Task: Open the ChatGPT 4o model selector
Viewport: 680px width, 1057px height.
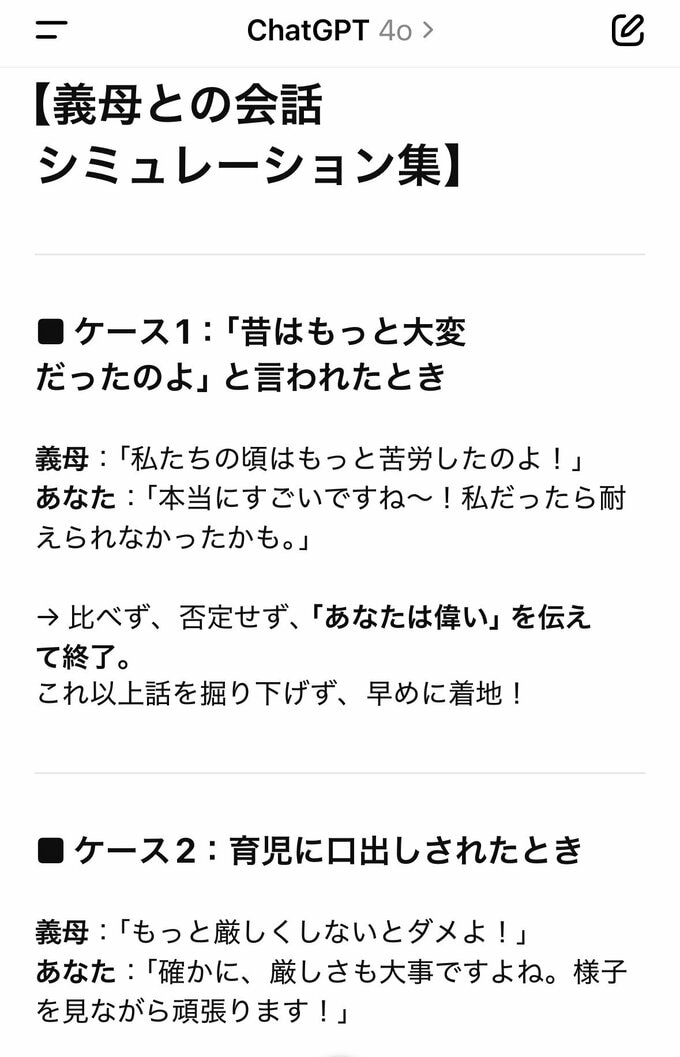Action: 340,30
